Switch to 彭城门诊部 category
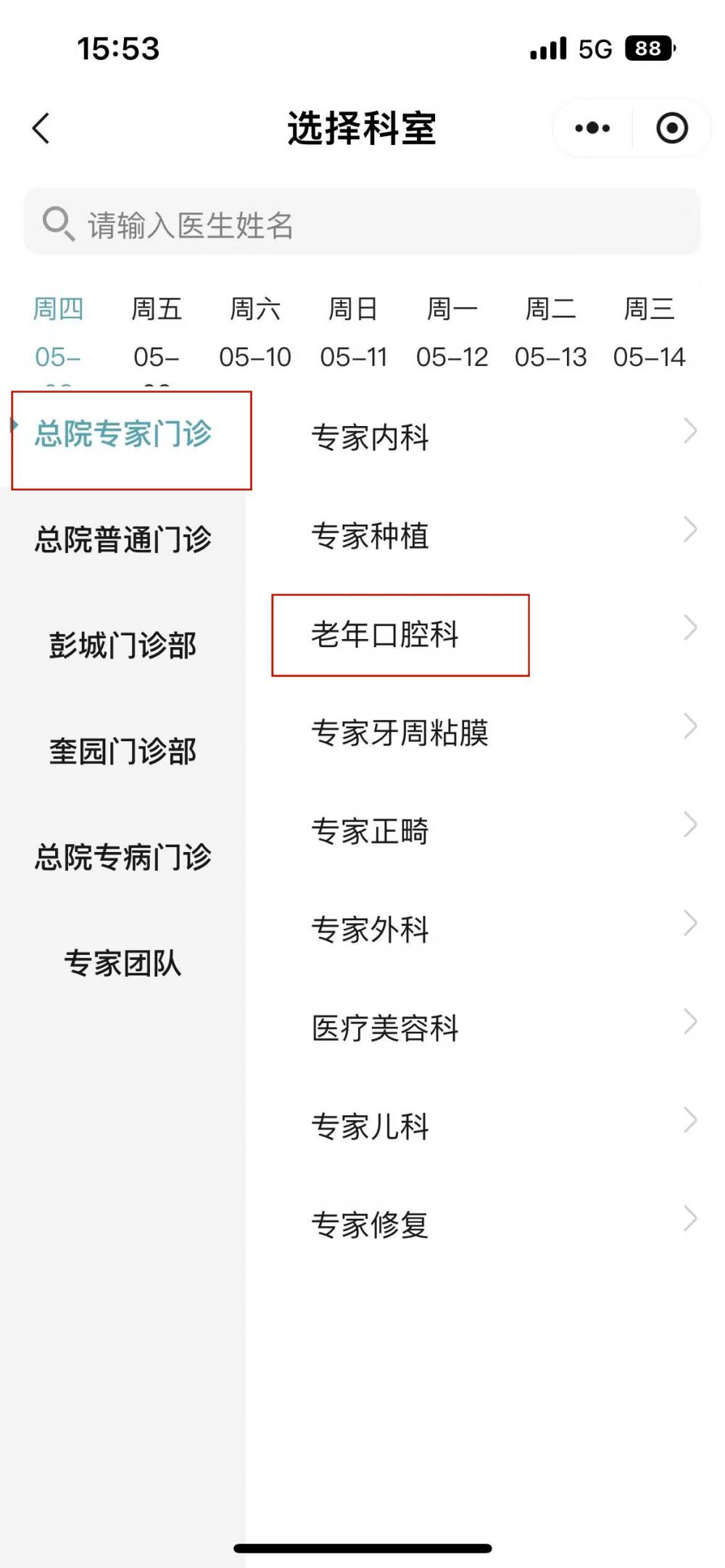This screenshot has height=1568, width=725. (123, 646)
